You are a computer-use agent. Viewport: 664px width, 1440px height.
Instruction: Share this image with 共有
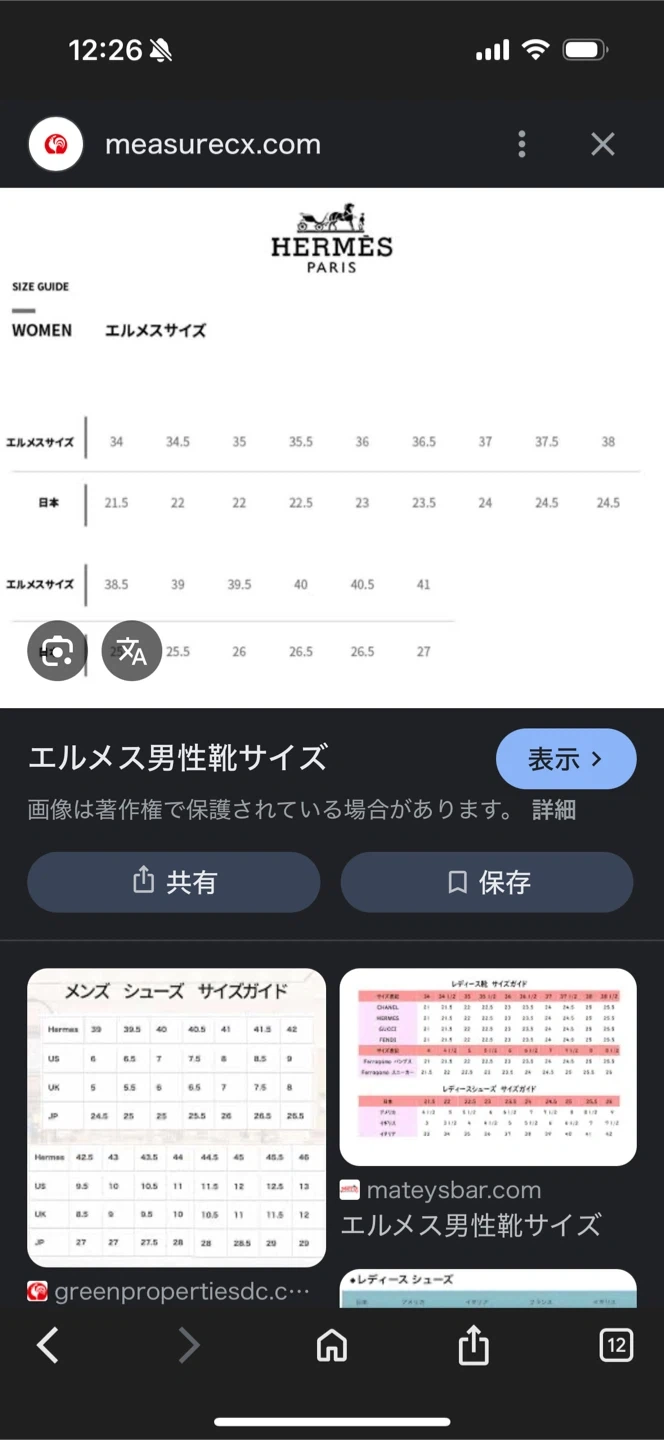coord(174,882)
